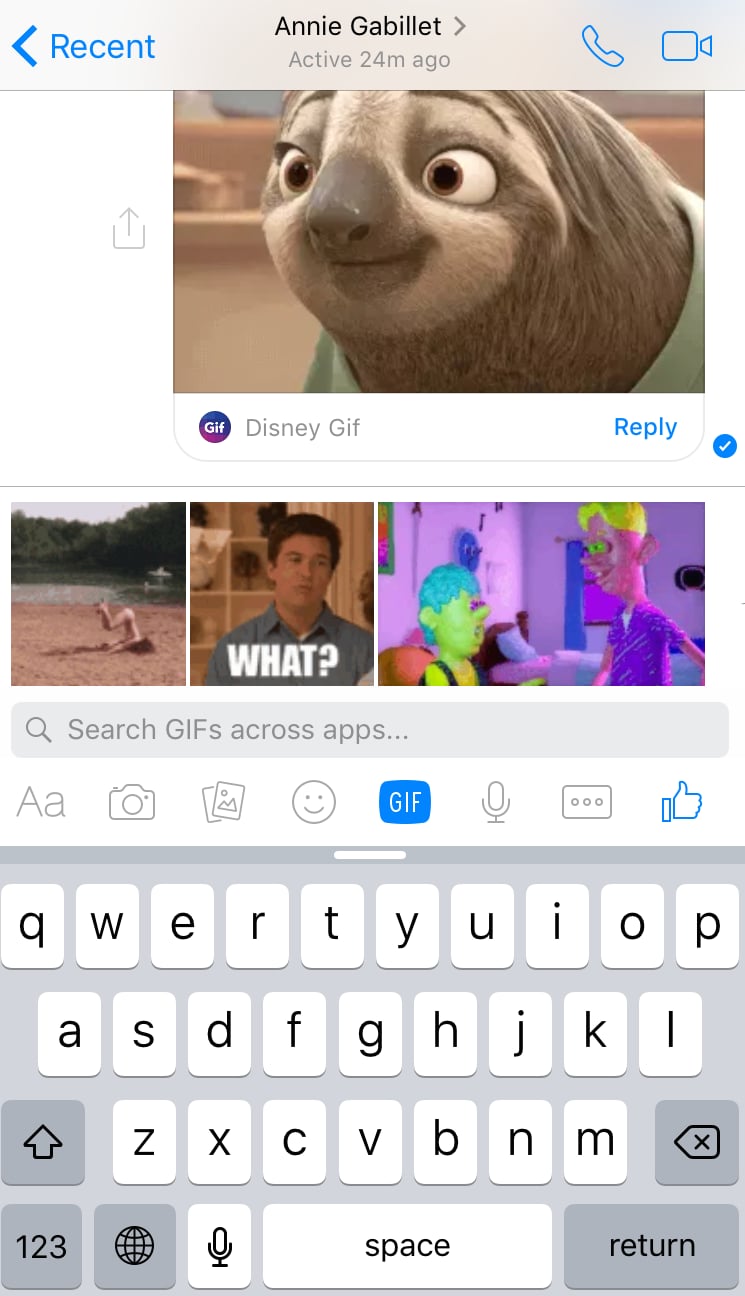Open the photo gallery picker
The image size is (745, 1296).
click(x=223, y=802)
